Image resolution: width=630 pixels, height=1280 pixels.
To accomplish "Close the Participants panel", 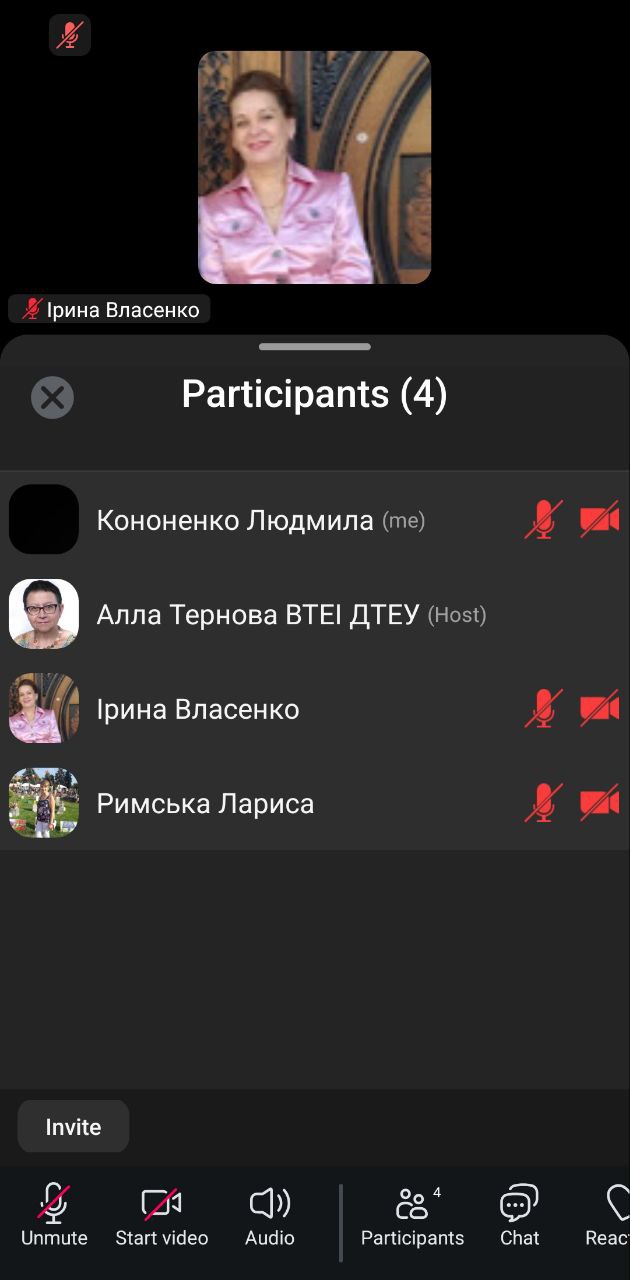I will [52, 398].
